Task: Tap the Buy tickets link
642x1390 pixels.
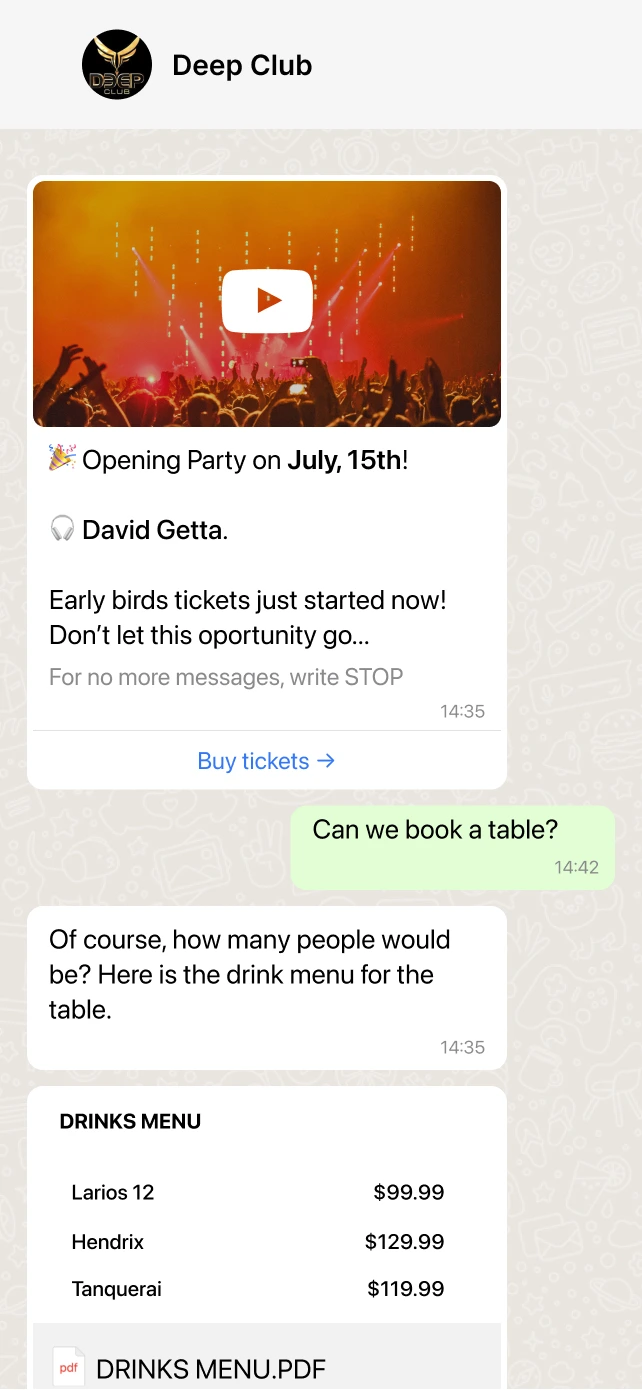Action: [x=266, y=761]
